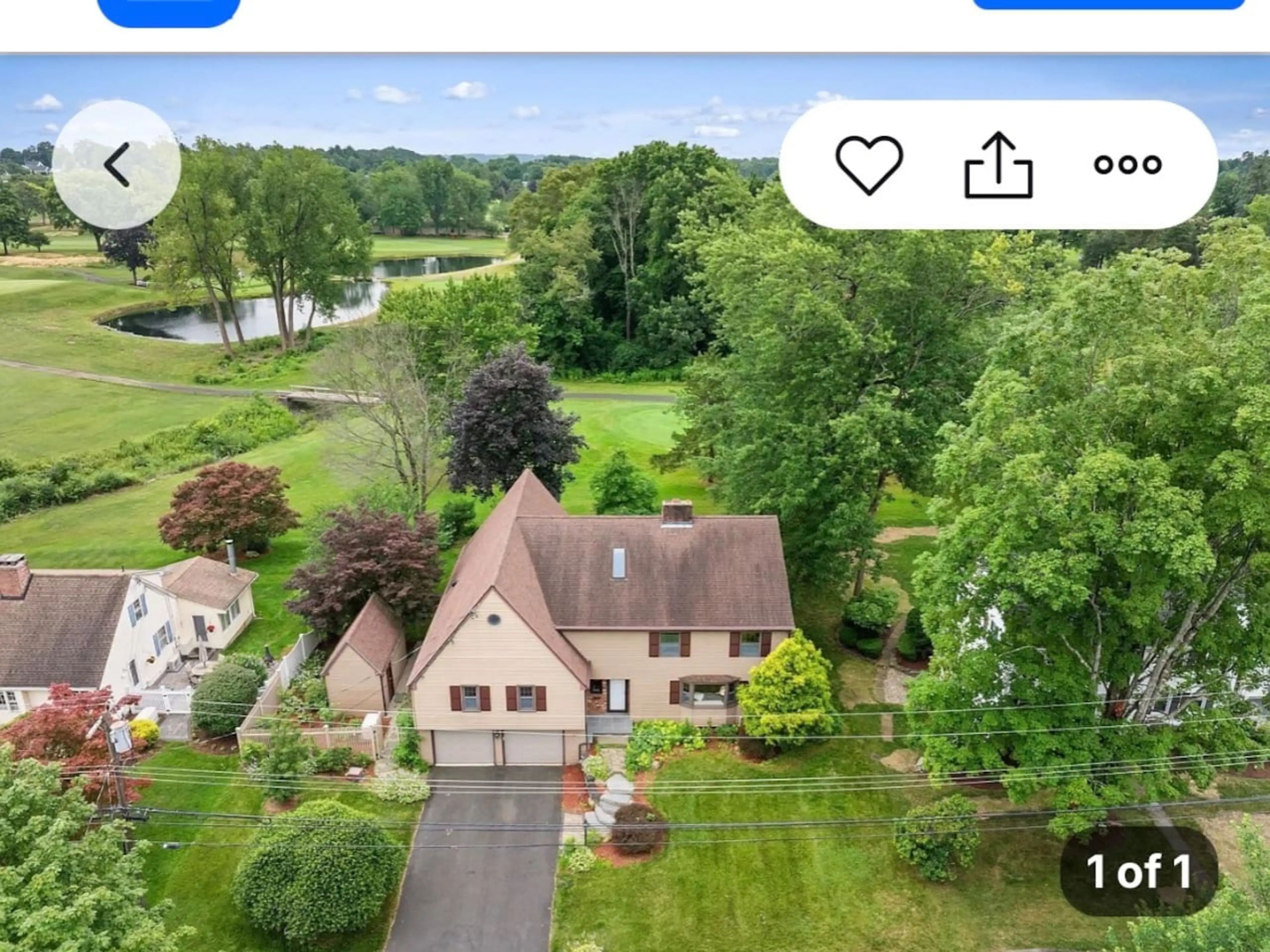
Task: Save this home with the heart icon
Action: tap(869, 165)
